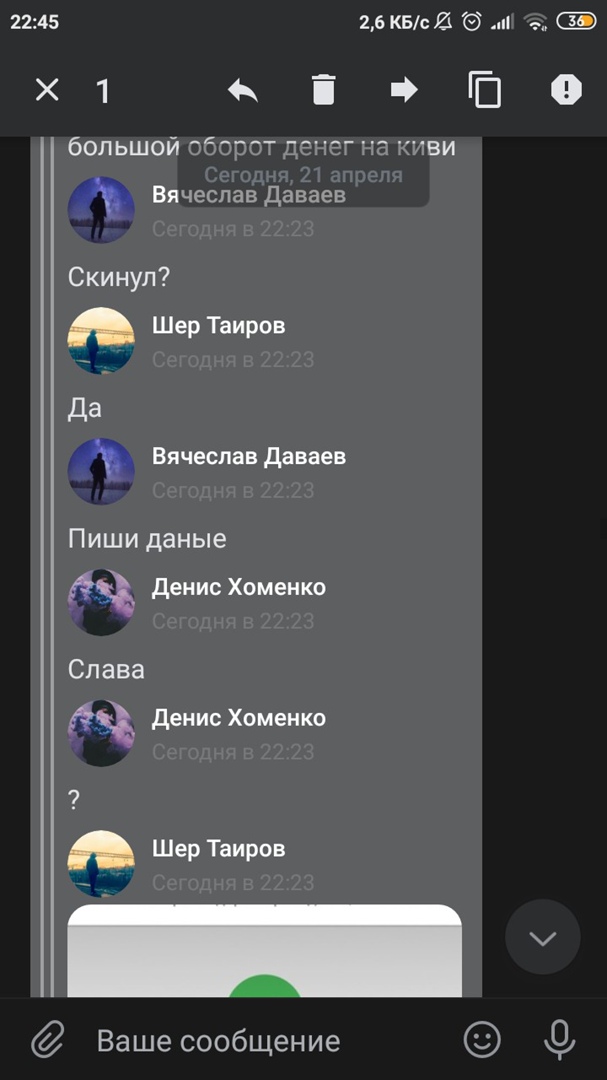
Task: Reply to the selected message
Action: tap(242, 91)
